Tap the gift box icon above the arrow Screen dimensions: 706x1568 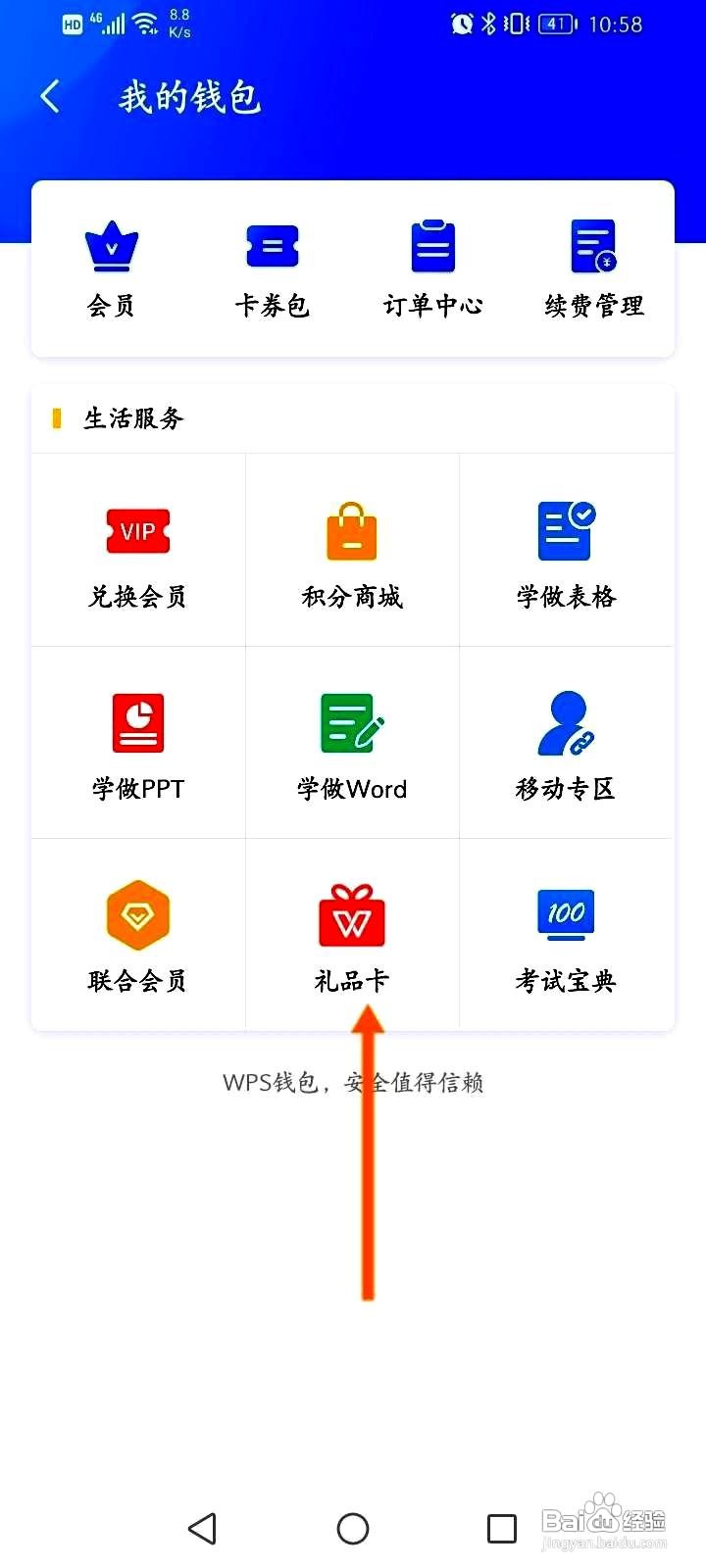[x=352, y=914]
